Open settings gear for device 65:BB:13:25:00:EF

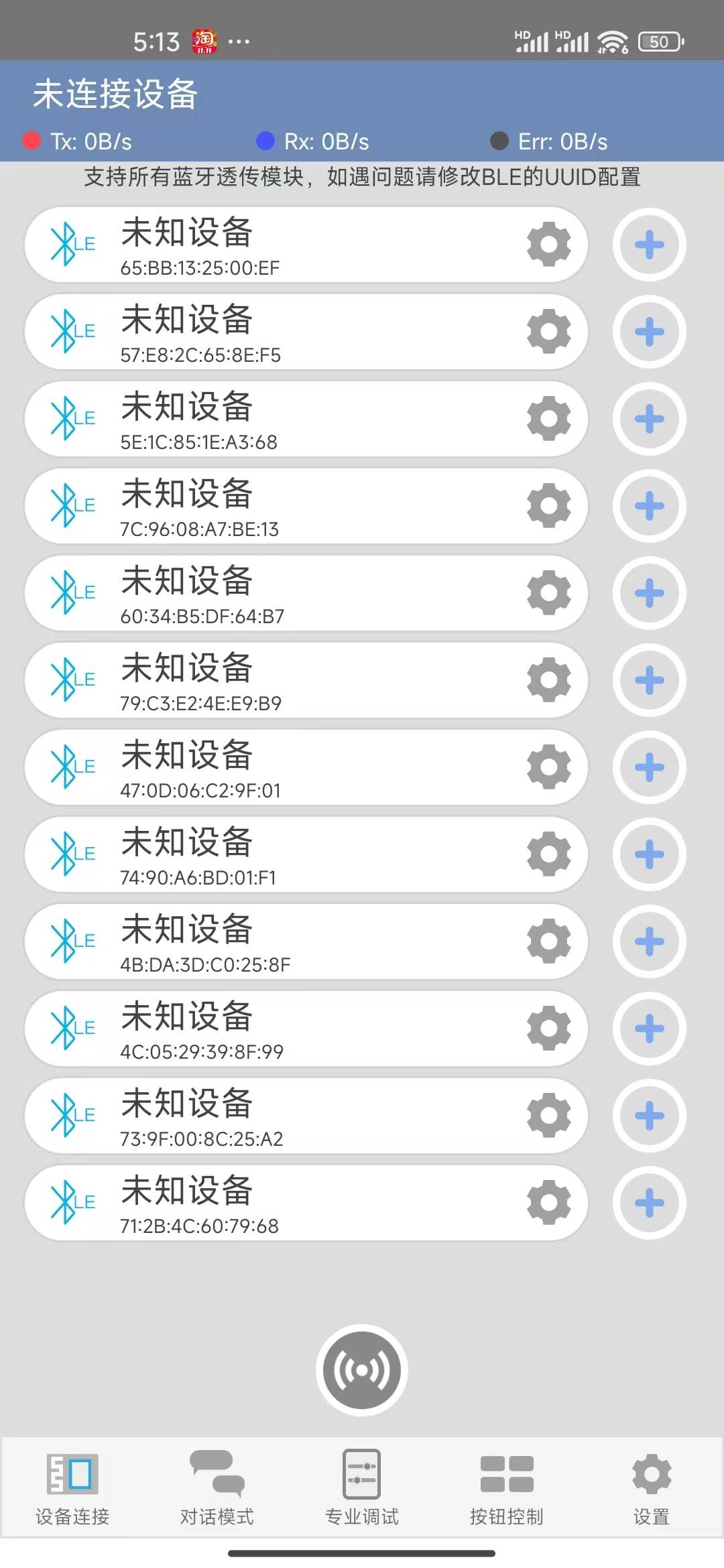tap(548, 245)
